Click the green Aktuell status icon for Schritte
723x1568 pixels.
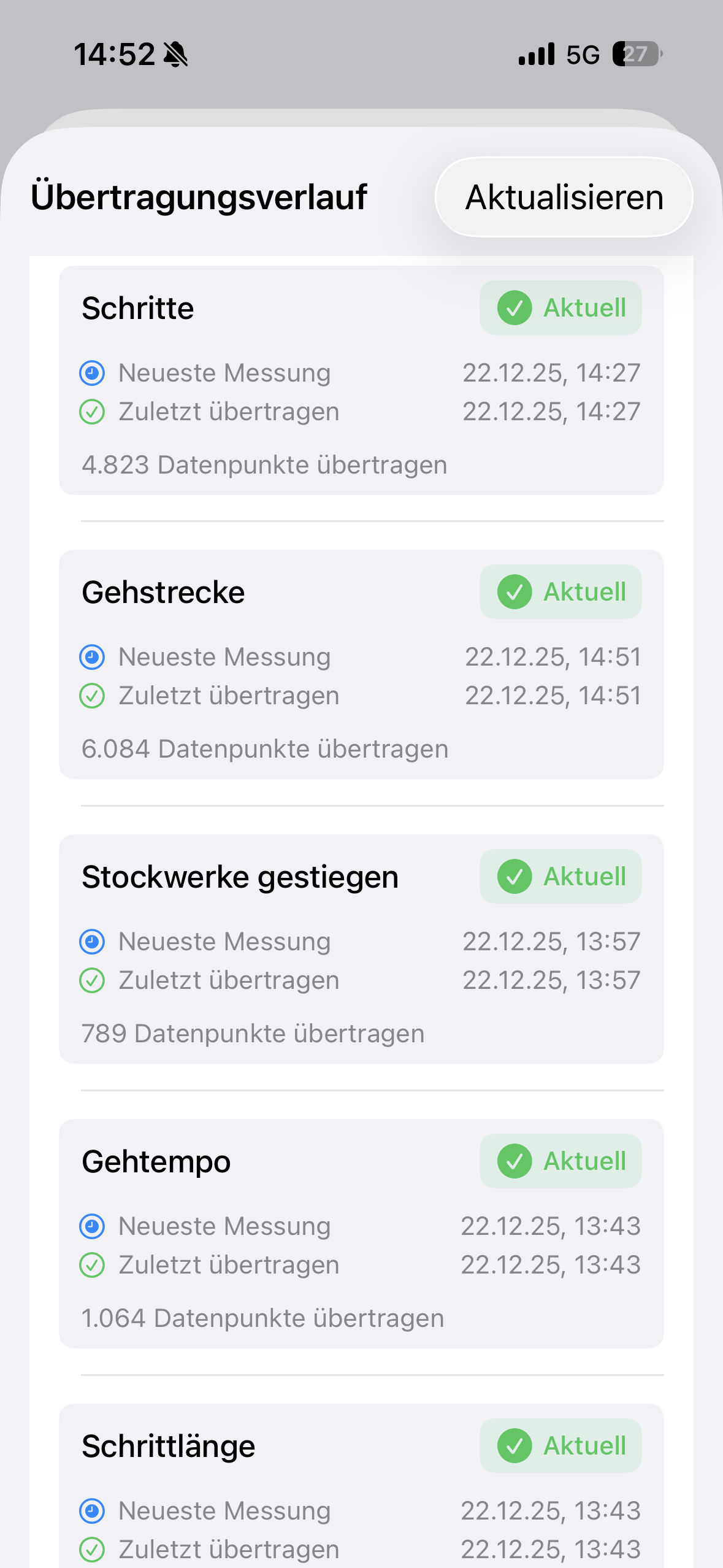pyautogui.click(x=516, y=308)
